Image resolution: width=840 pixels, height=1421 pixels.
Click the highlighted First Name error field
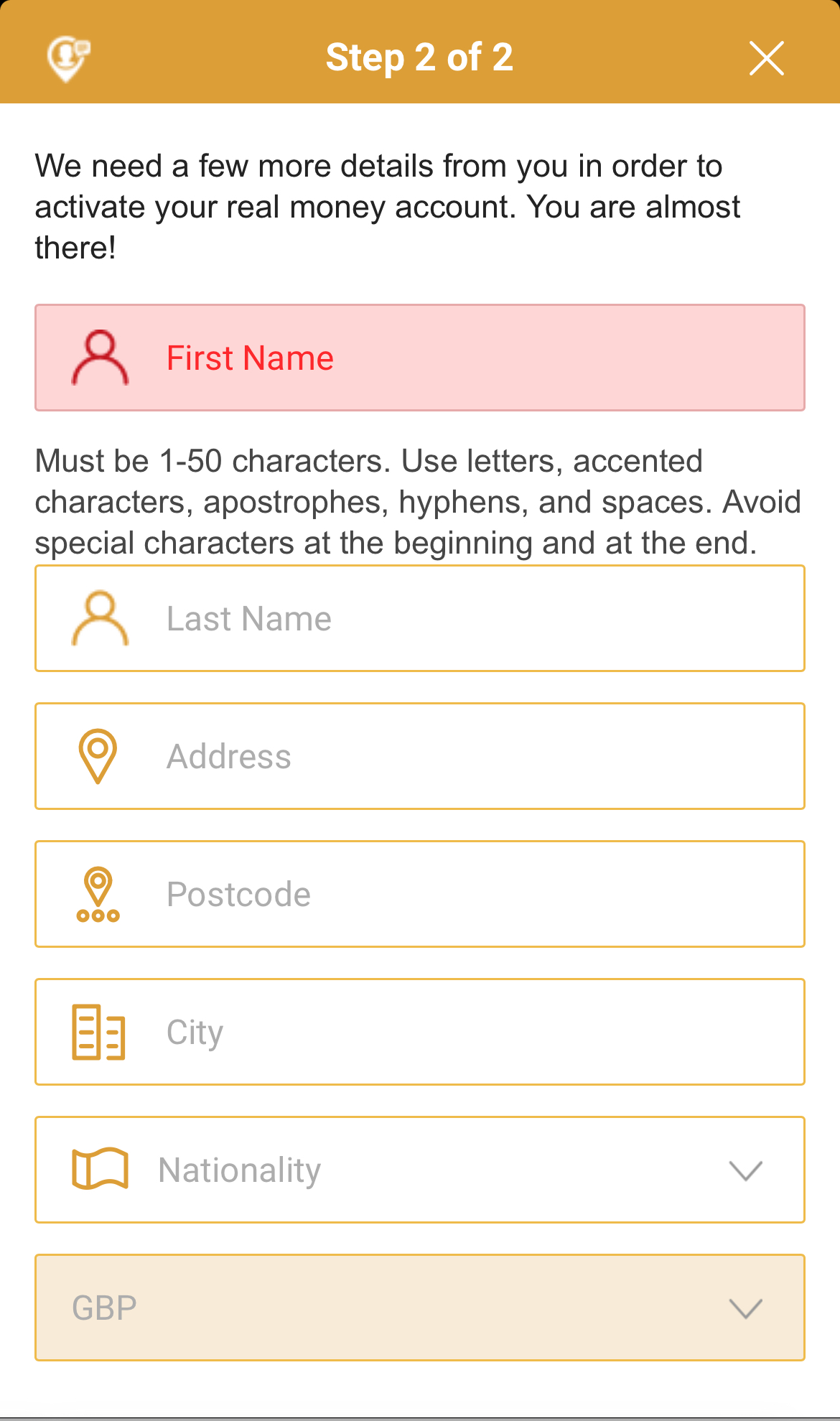pos(420,357)
